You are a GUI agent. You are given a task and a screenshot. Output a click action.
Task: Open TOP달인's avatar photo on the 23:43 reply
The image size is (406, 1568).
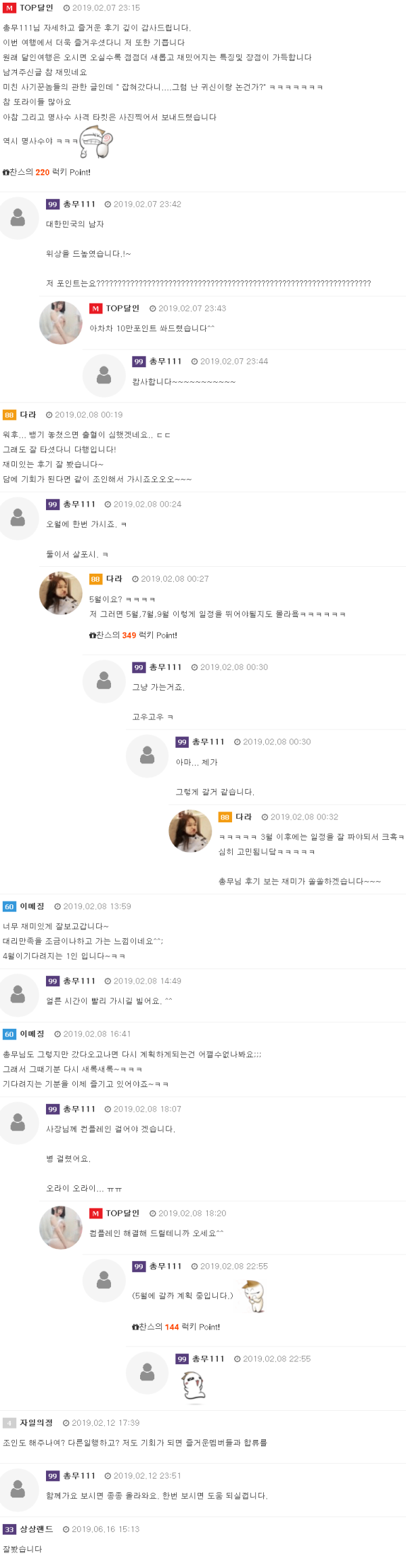[61, 323]
